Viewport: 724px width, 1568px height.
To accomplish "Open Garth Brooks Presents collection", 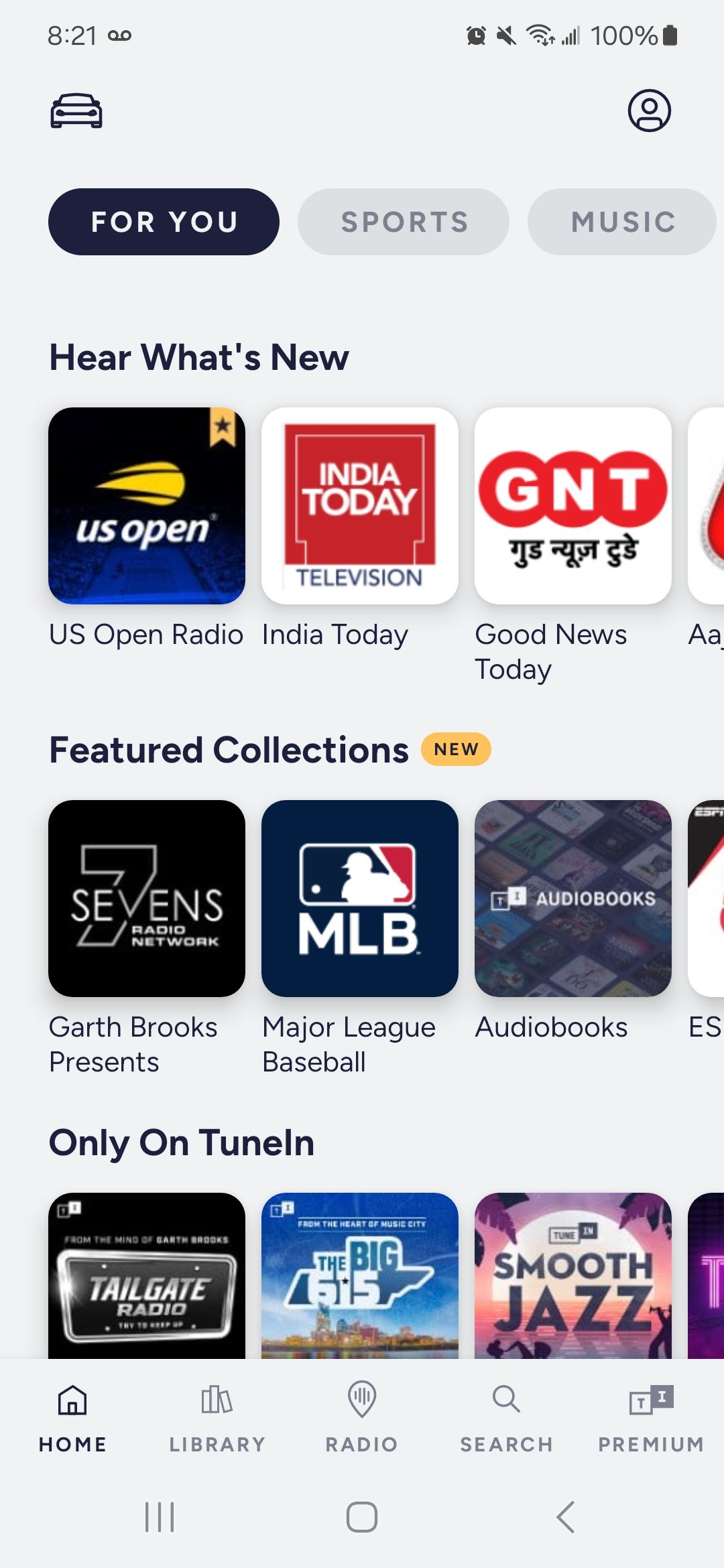I will [147, 899].
